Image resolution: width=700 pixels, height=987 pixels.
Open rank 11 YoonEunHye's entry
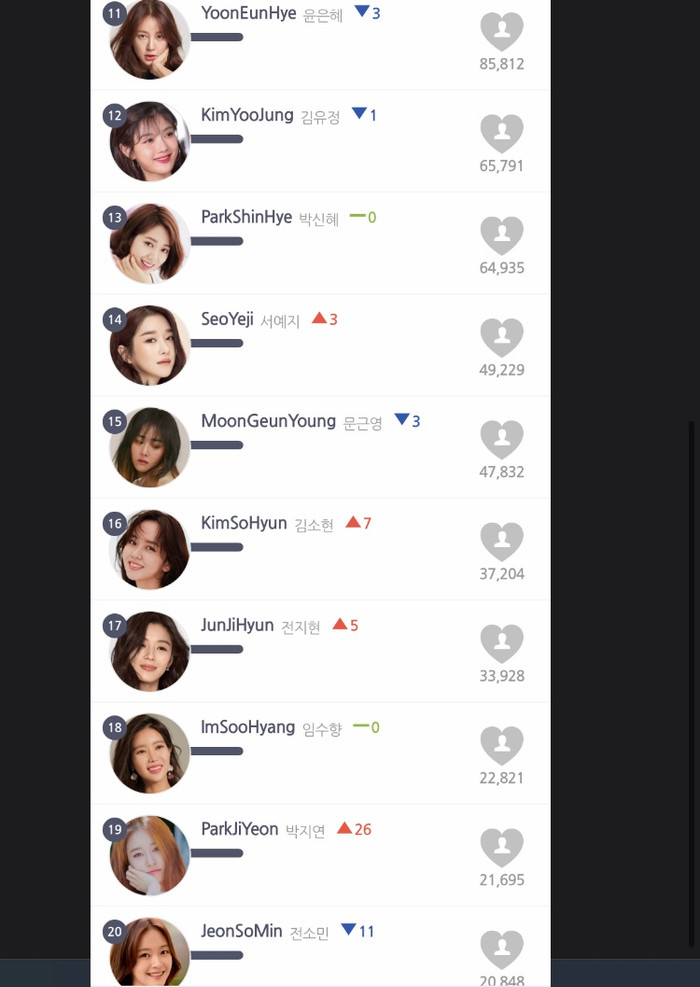click(248, 14)
